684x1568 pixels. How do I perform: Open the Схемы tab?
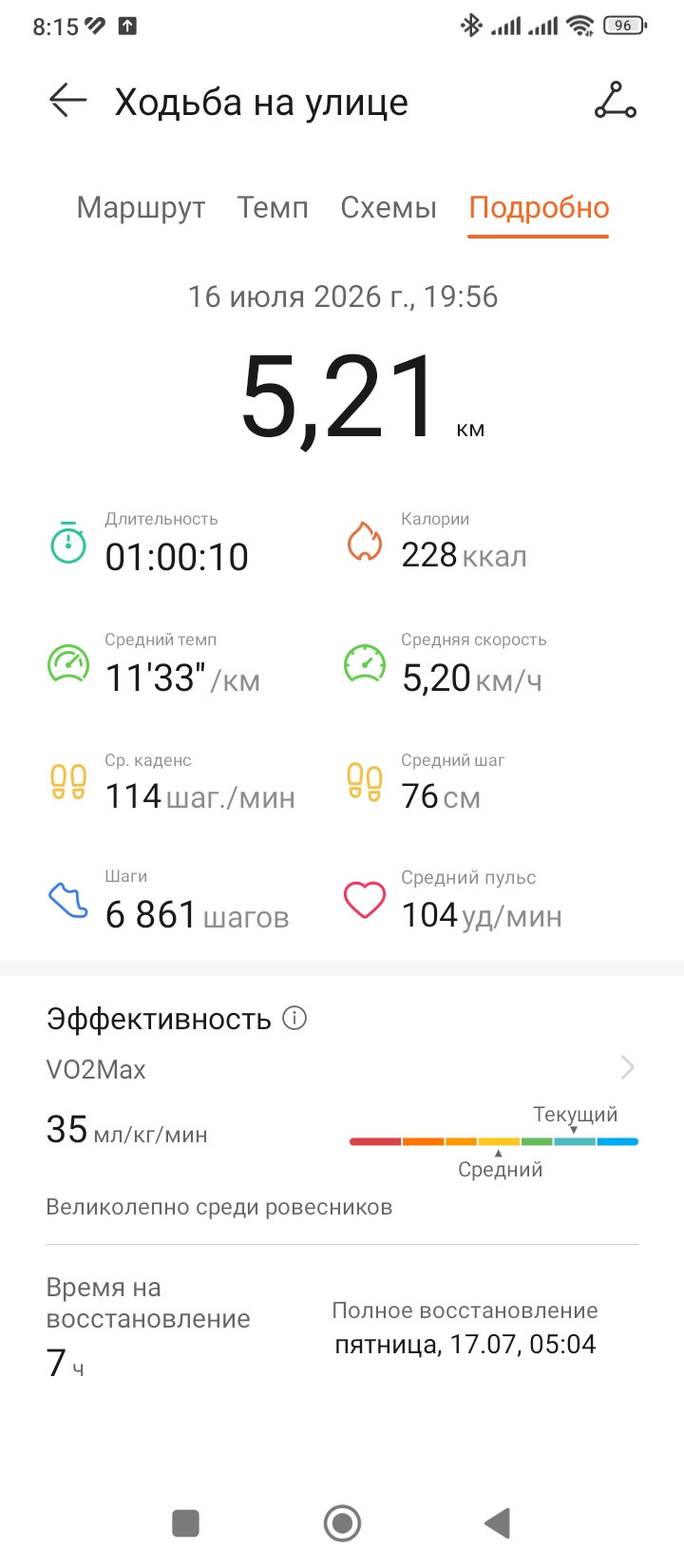389,207
